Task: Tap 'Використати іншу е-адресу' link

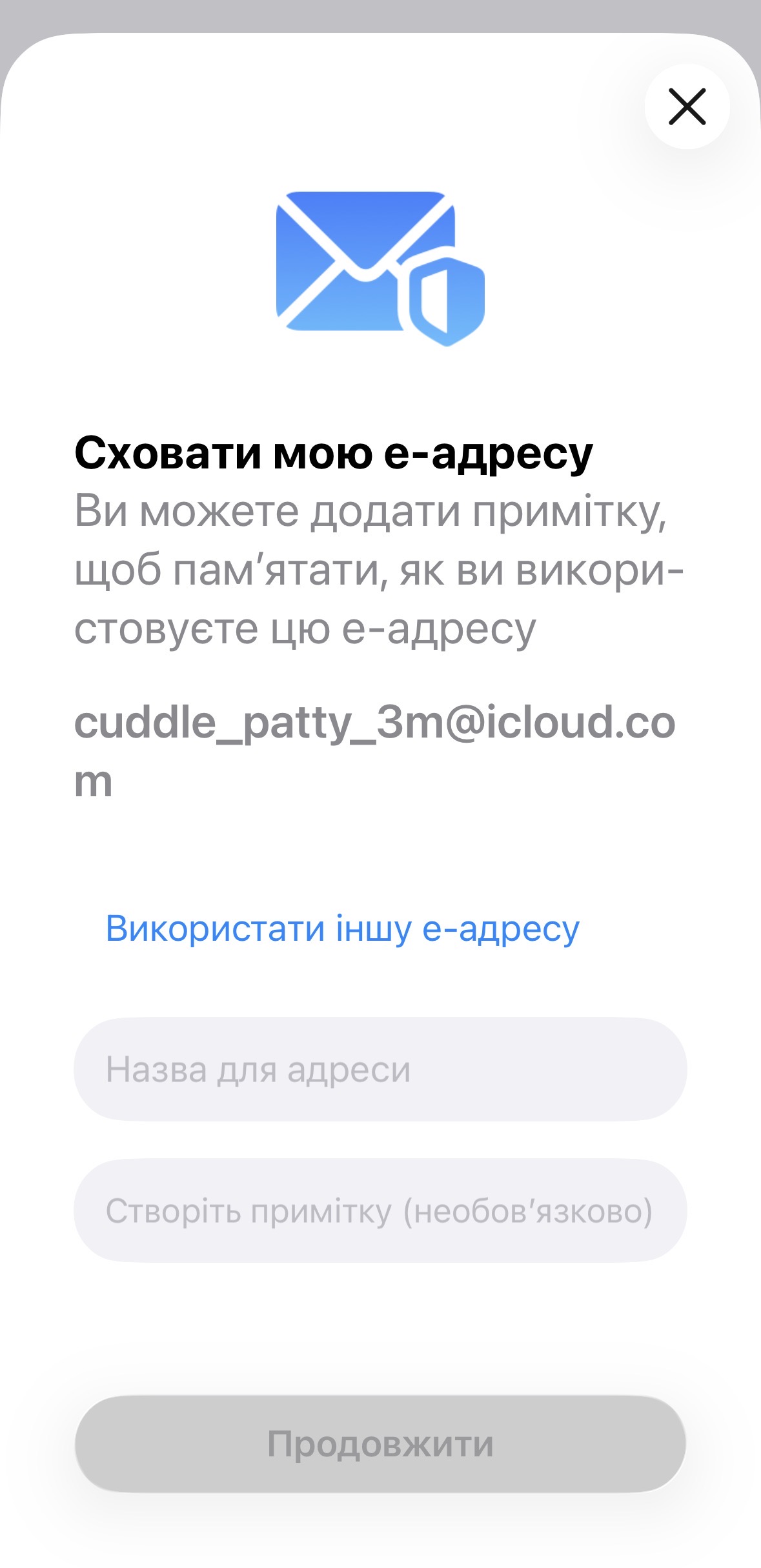Action: (342, 929)
